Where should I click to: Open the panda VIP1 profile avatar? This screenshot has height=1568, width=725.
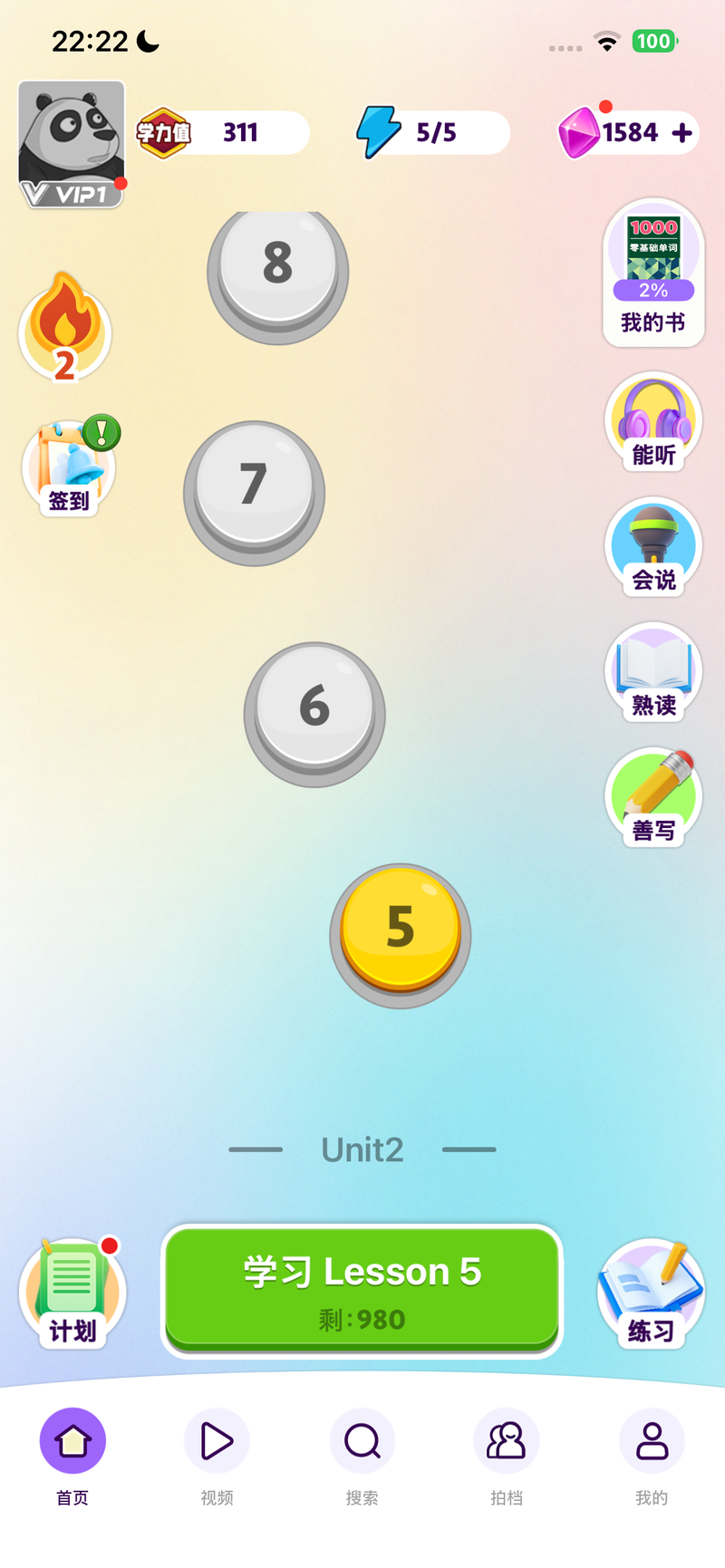click(x=72, y=143)
